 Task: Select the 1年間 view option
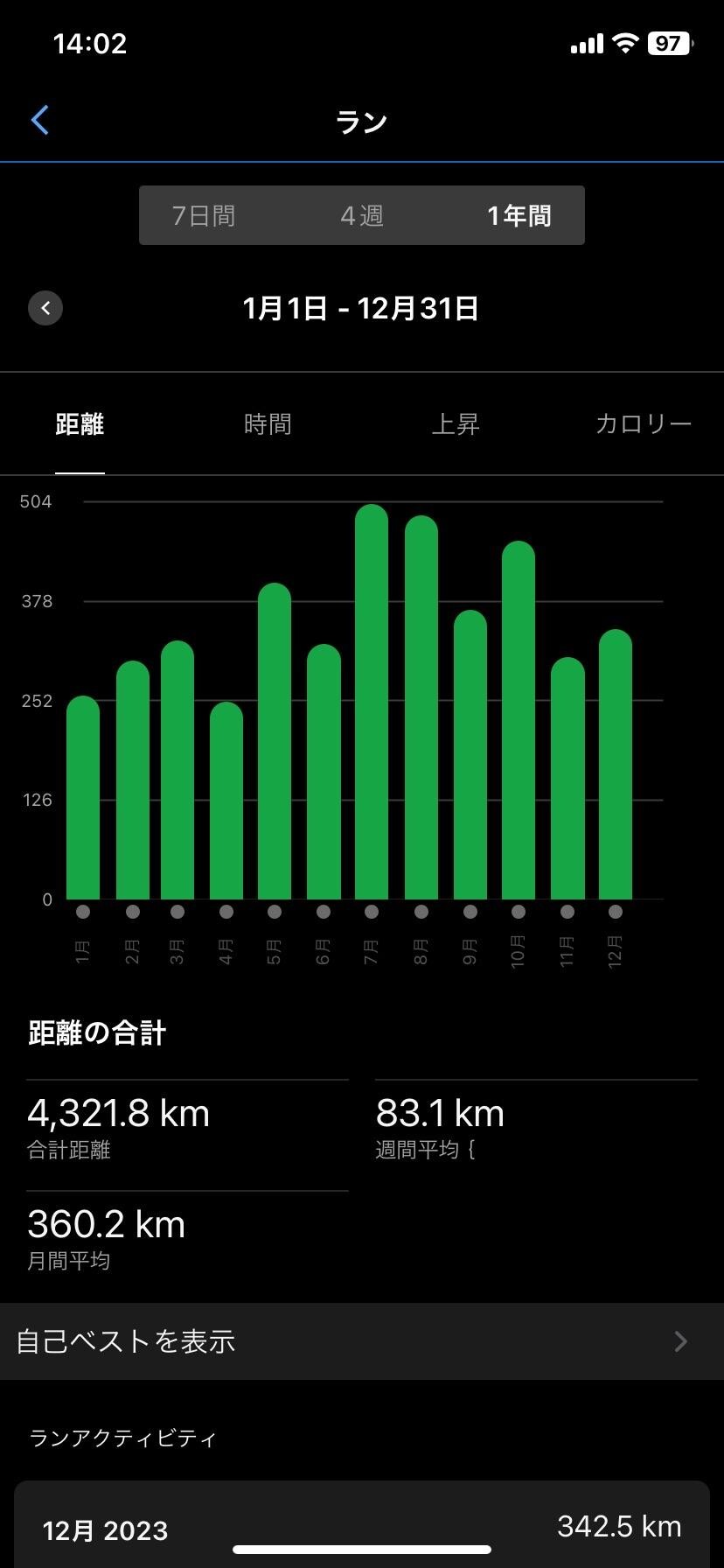click(519, 215)
